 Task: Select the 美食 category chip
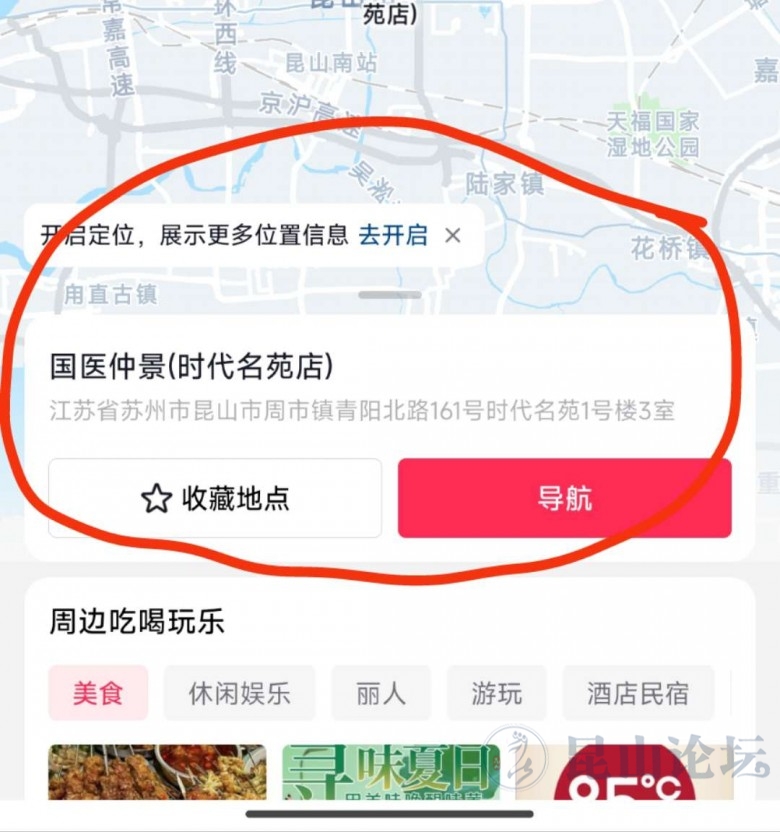pos(98,693)
